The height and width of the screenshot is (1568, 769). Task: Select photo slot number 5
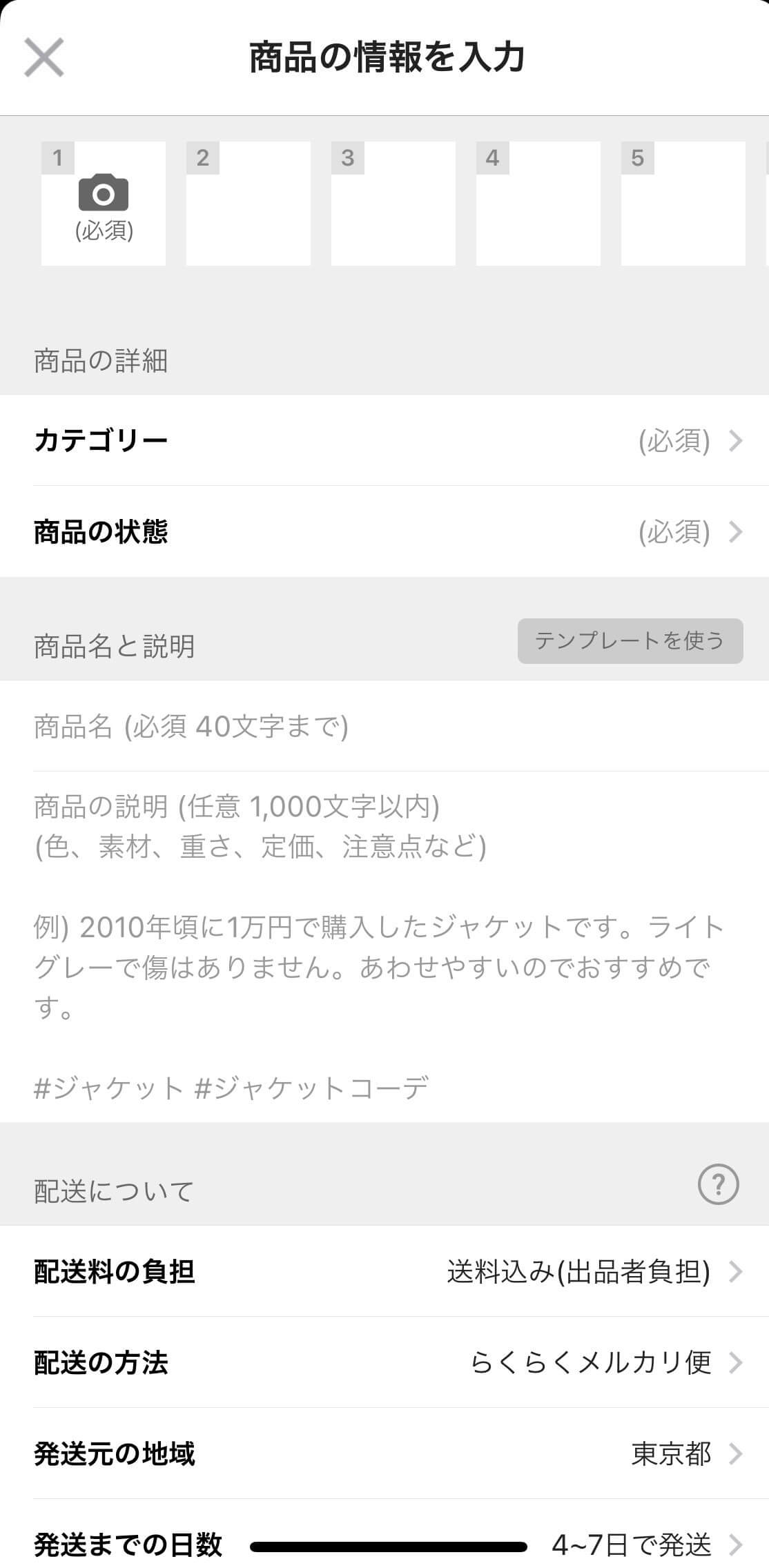(683, 204)
